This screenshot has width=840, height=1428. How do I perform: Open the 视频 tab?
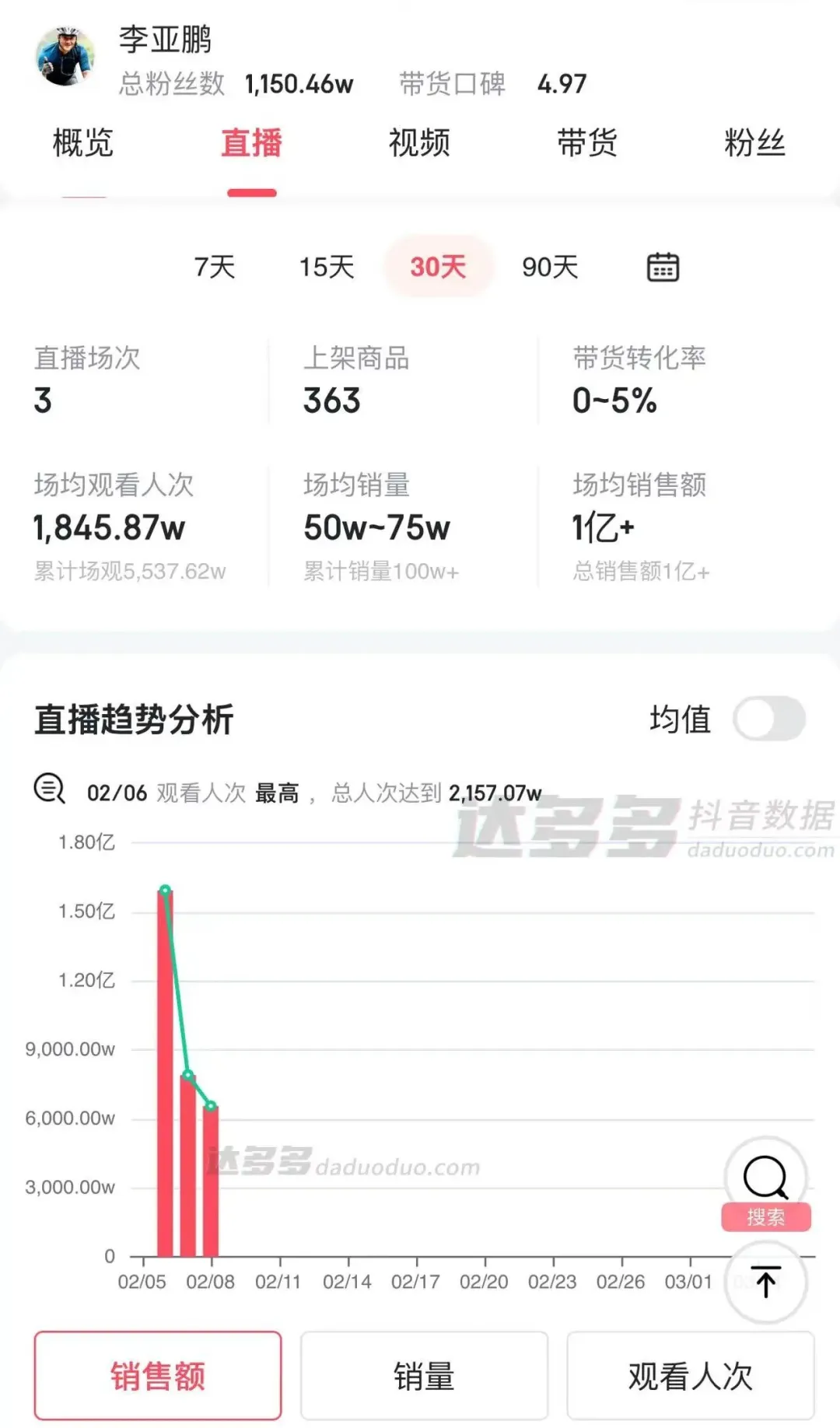click(x=419, y=144)
